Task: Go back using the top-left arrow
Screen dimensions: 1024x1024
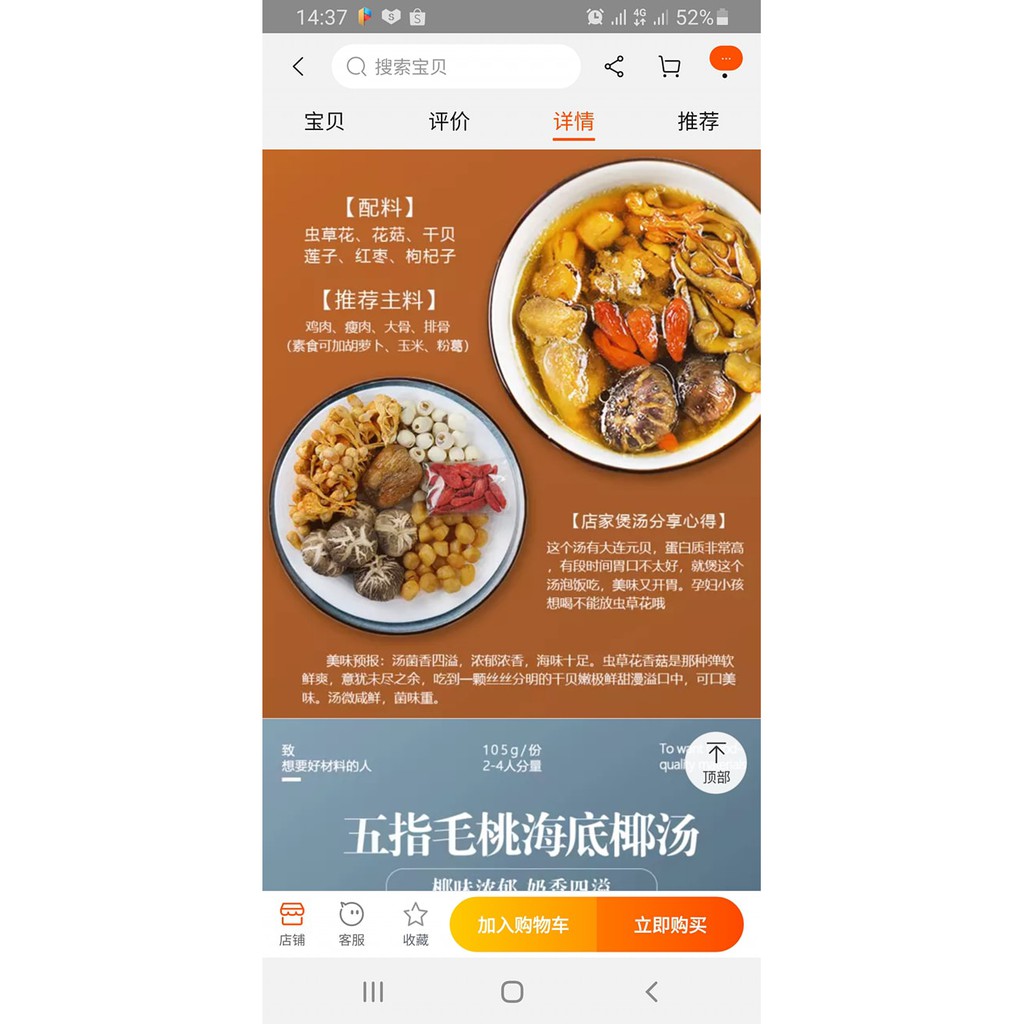Action: click(x=298, y=67)
